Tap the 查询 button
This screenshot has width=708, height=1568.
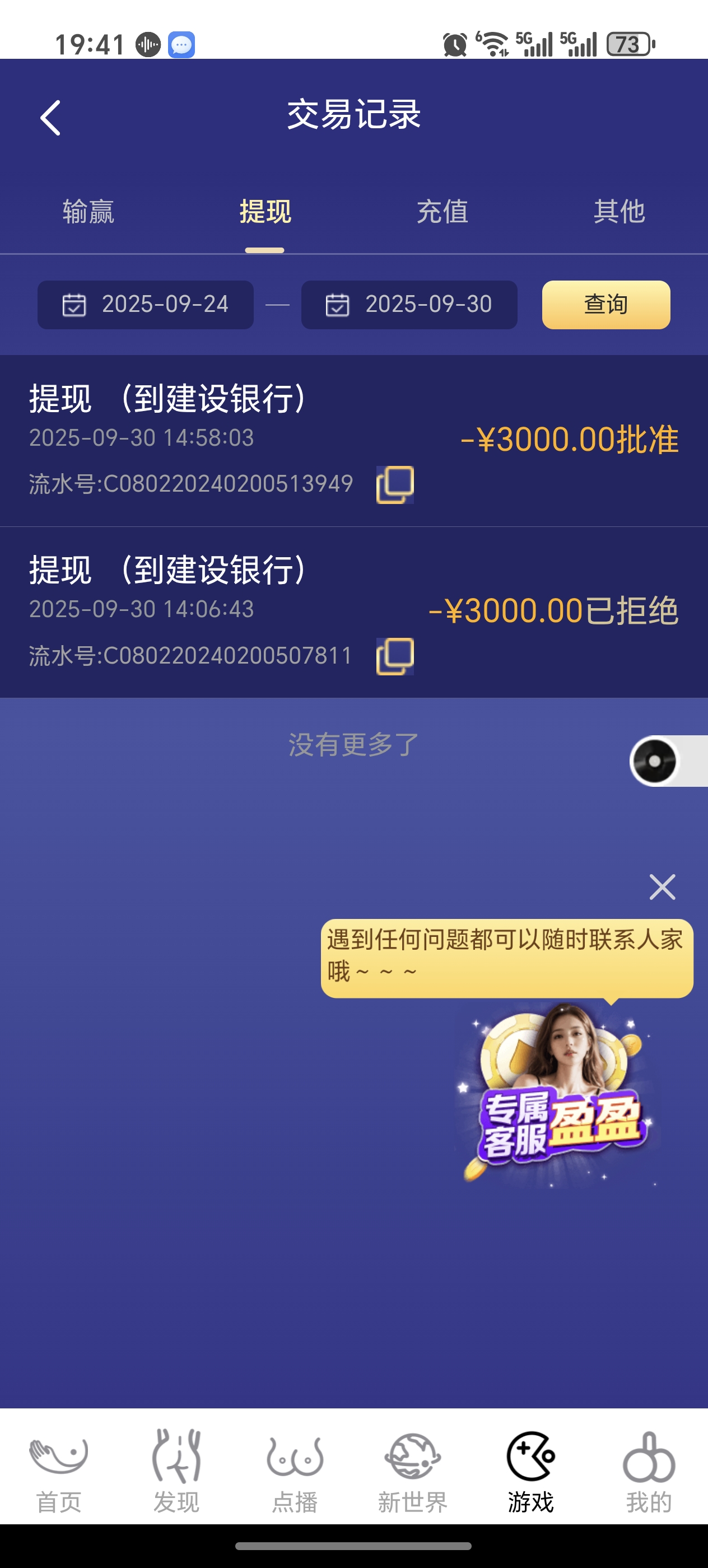pos(605,304)
